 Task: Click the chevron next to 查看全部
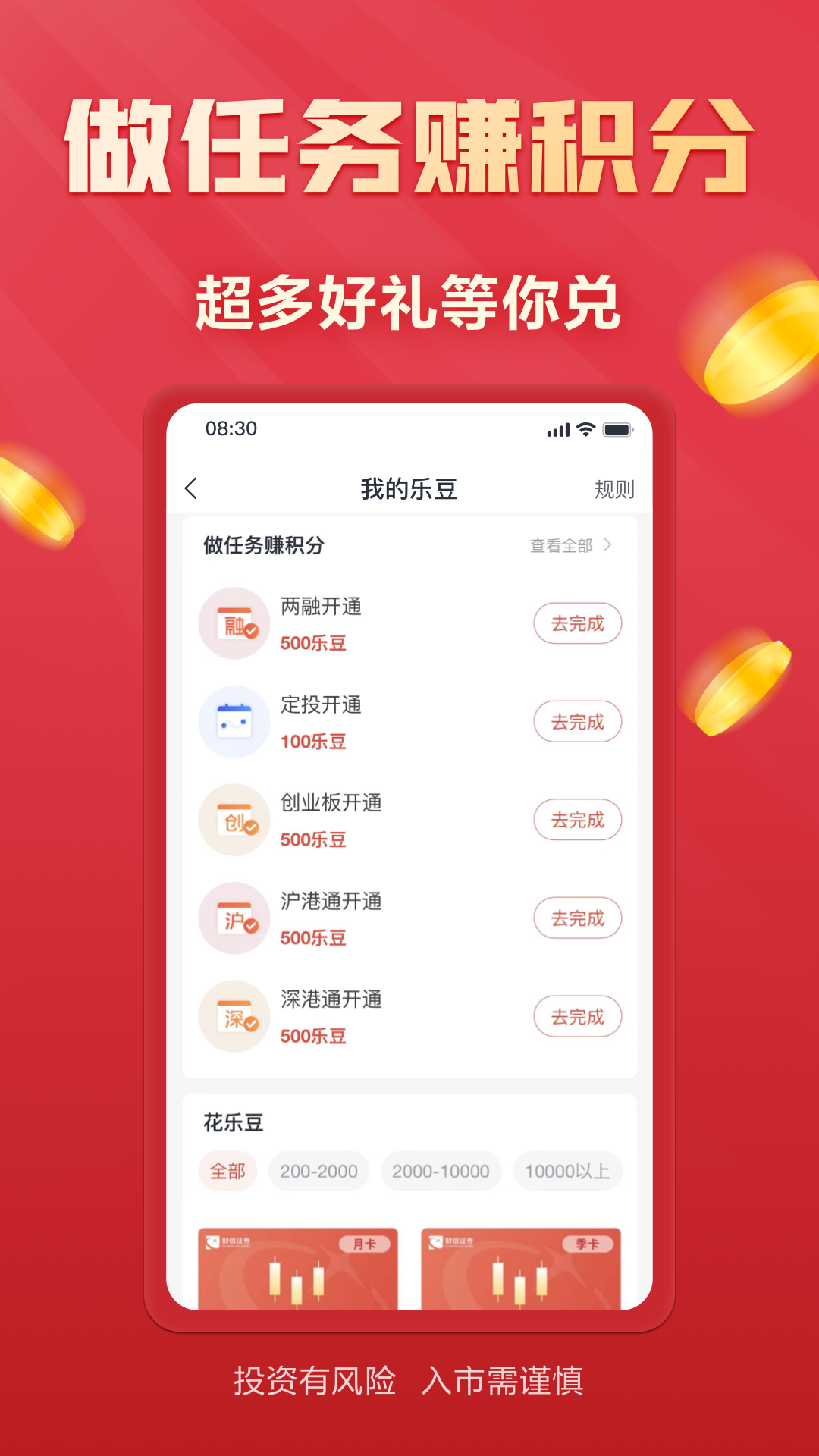607,544
